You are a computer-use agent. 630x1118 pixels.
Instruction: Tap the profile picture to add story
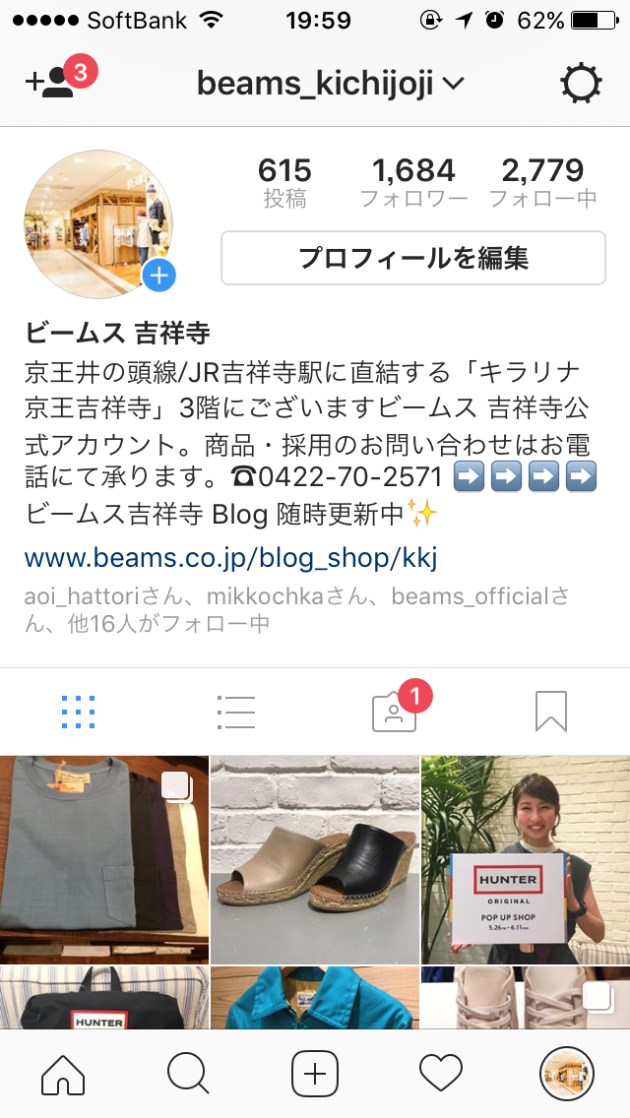pyautogui.click(x=99, y=225)
